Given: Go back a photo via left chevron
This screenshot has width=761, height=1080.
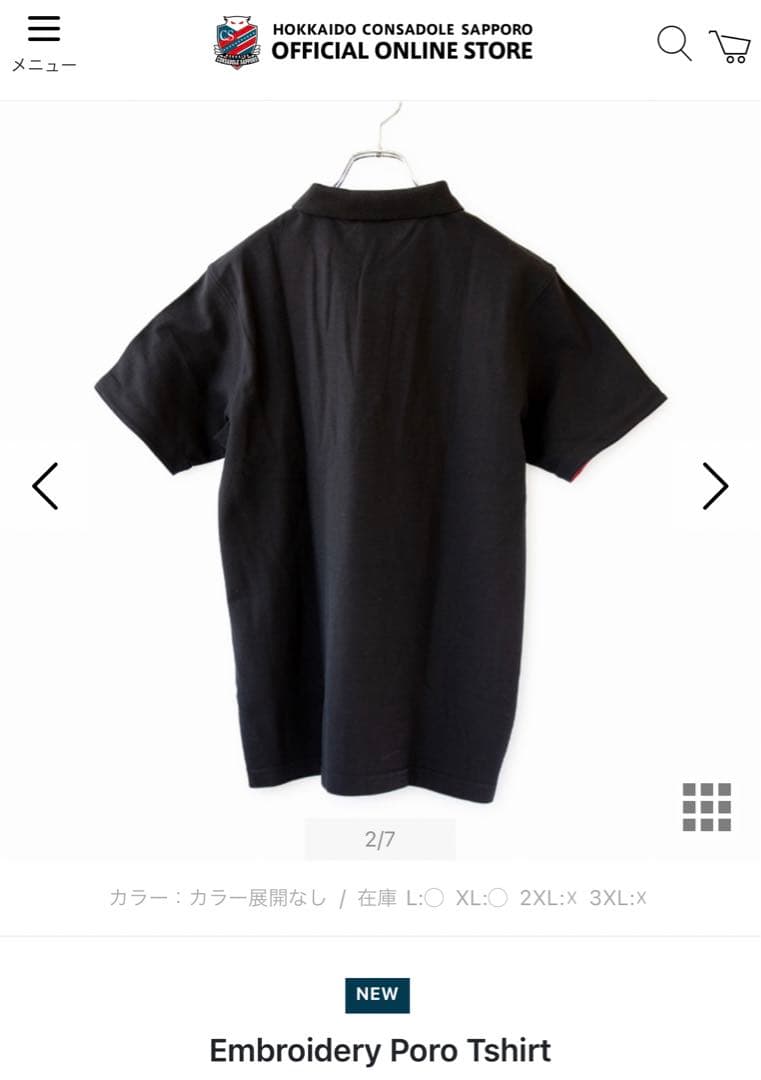Looking at the screenshot, I should tap(46, 486).
